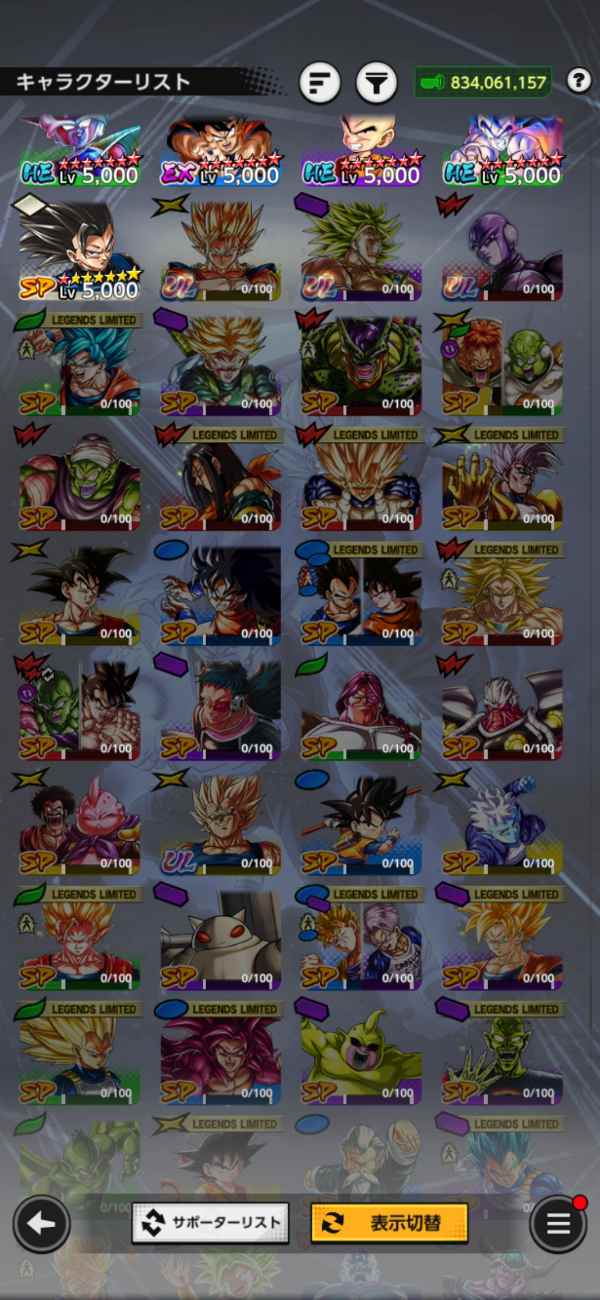Open サポーターリスト supporter list
This screenshot has width=600, height=1300.
210,1222
